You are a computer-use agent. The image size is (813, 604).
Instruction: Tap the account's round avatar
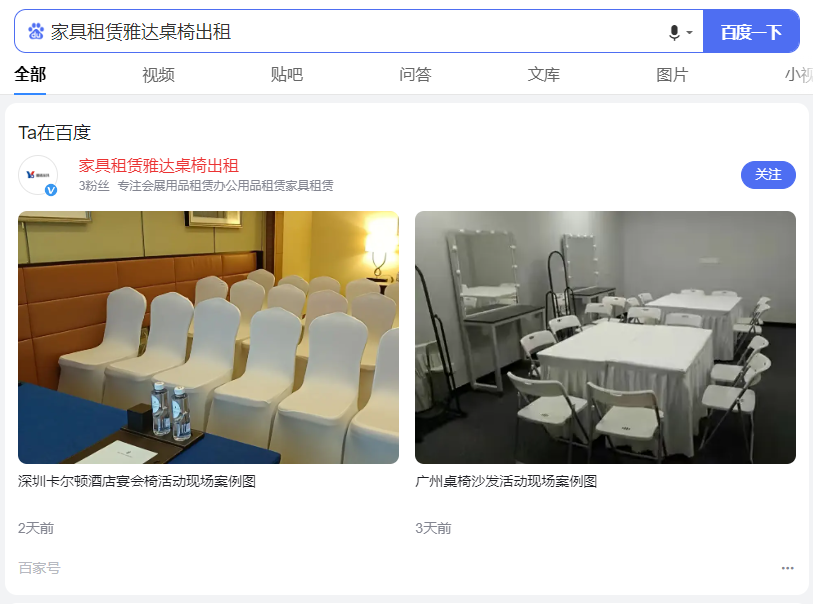pyautogui.click(x=38, y=175)
